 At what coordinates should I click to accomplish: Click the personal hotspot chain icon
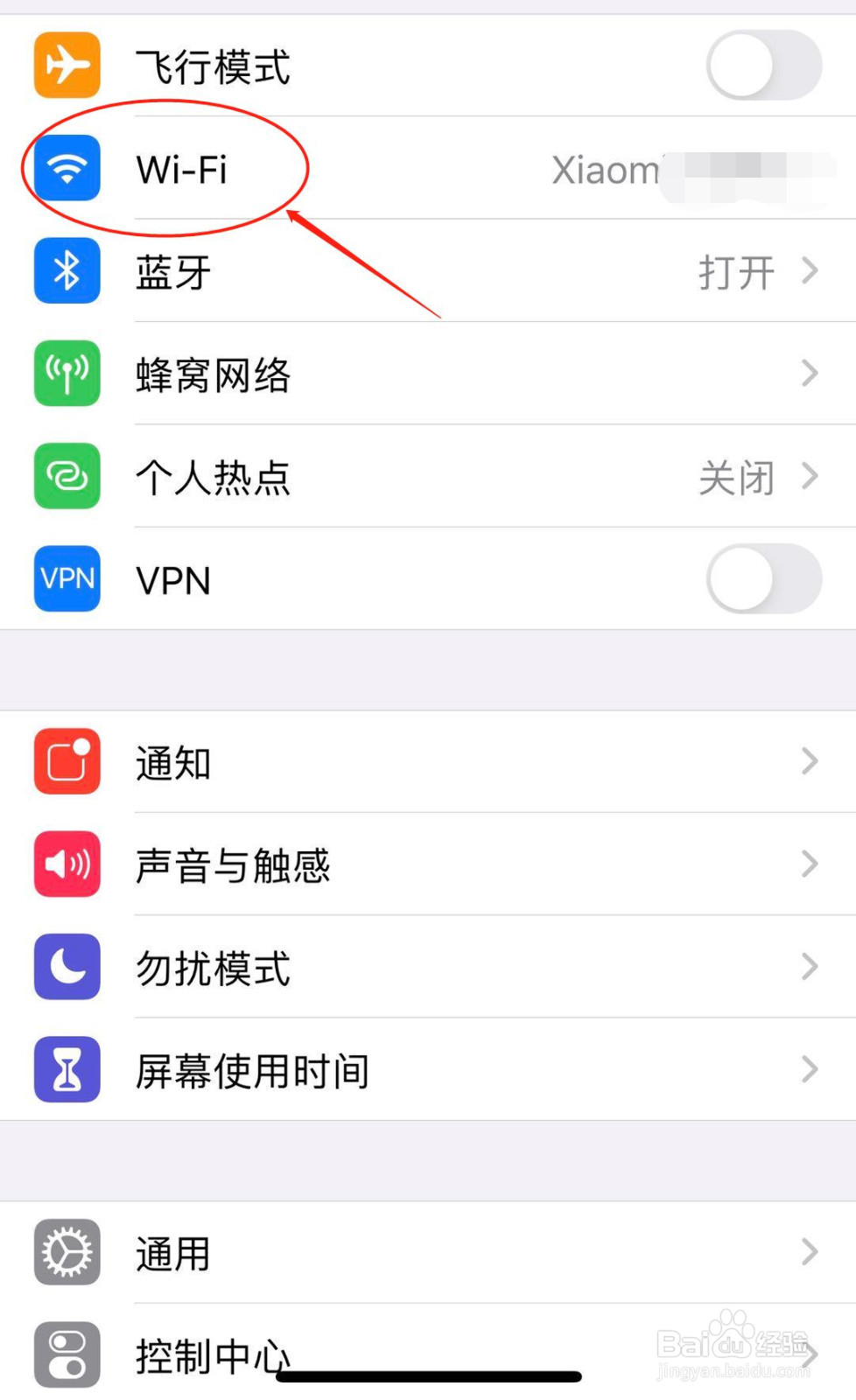[x=66, y=477]
